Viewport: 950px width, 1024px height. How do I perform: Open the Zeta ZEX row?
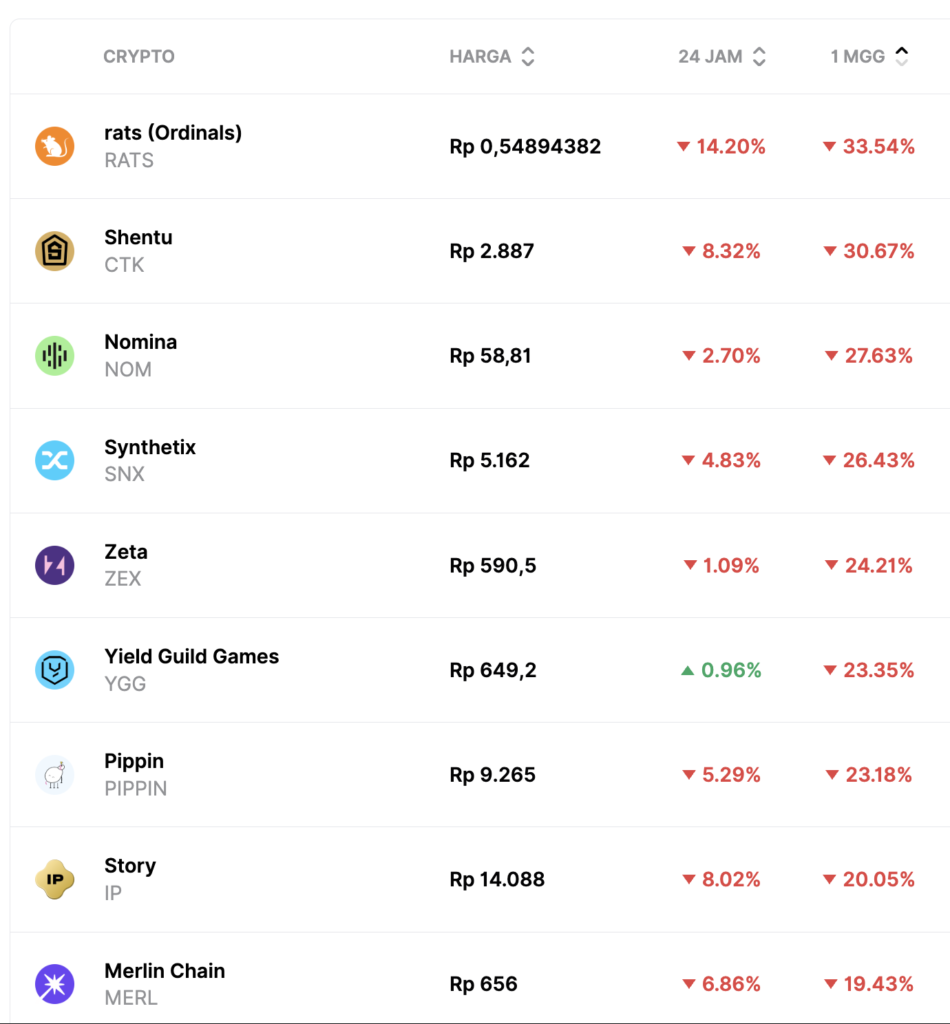point(126,565)
